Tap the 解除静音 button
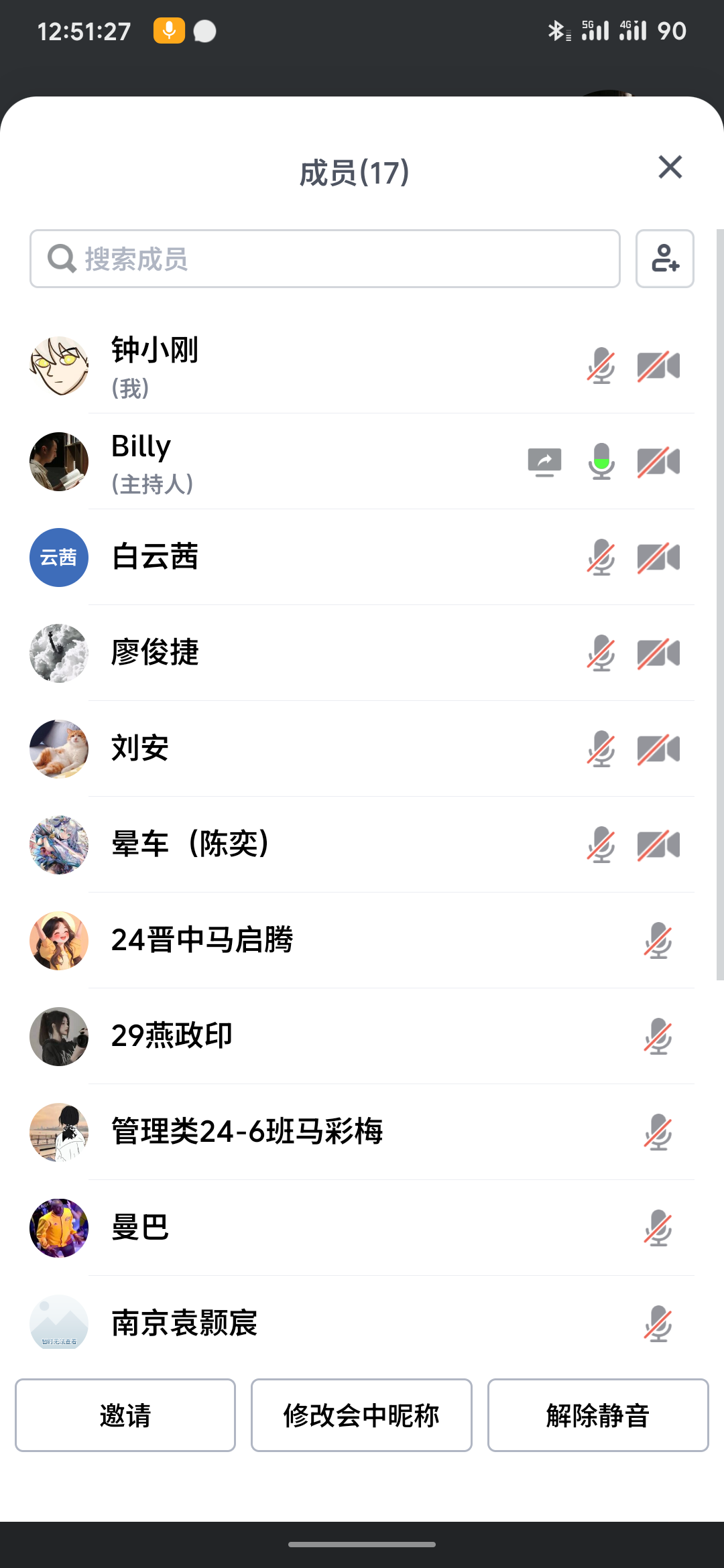 [597, 1415]
